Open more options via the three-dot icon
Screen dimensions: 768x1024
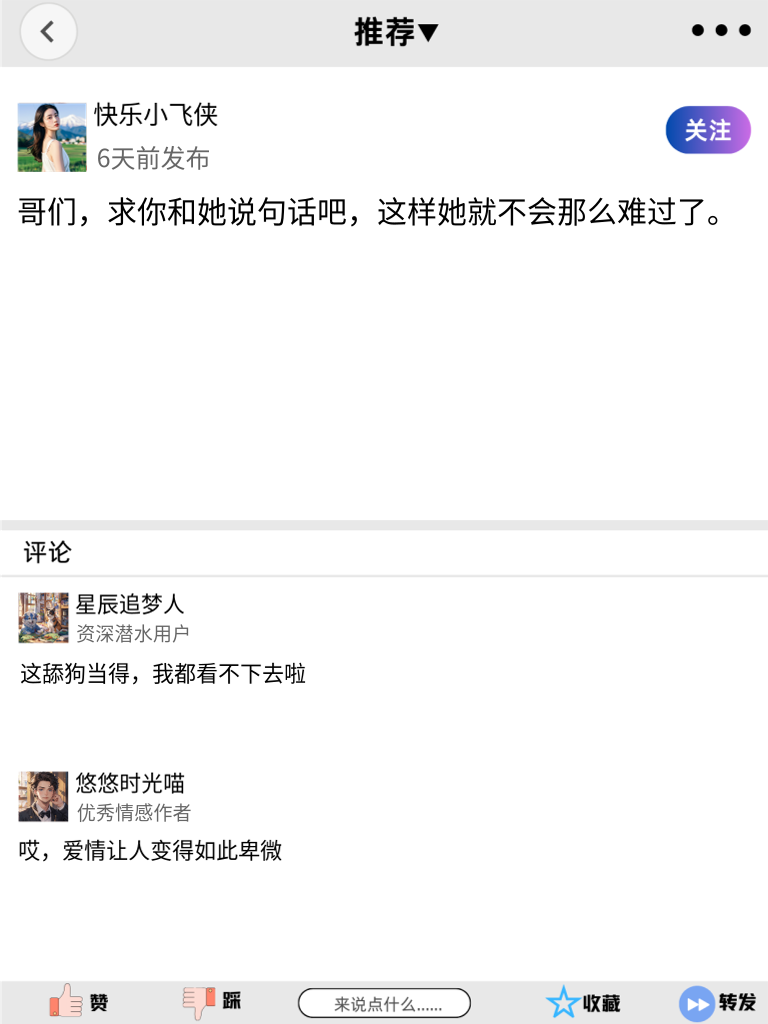pos(720,30)
